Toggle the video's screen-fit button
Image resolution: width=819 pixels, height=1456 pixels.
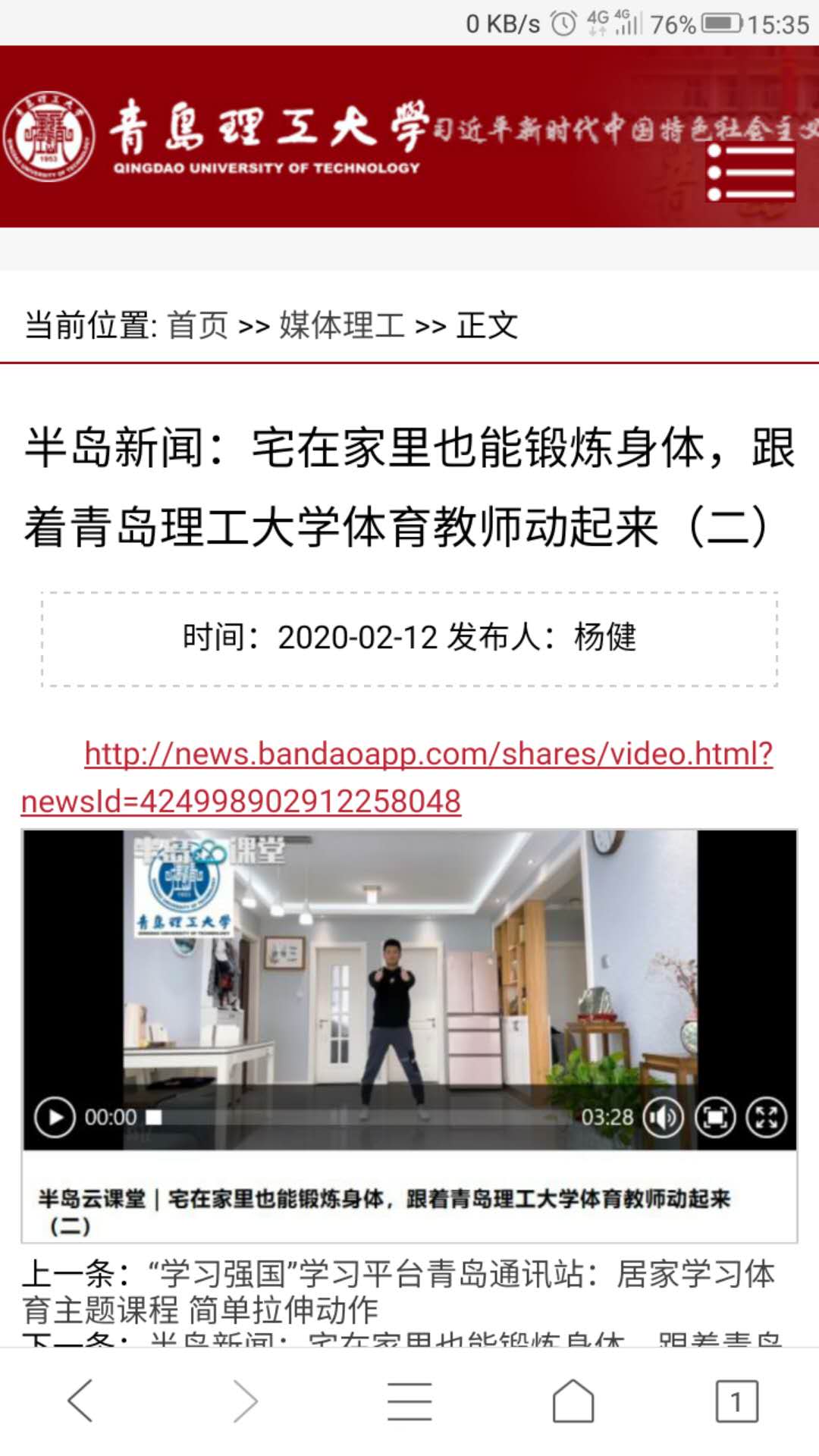[x=715, y=1117]
